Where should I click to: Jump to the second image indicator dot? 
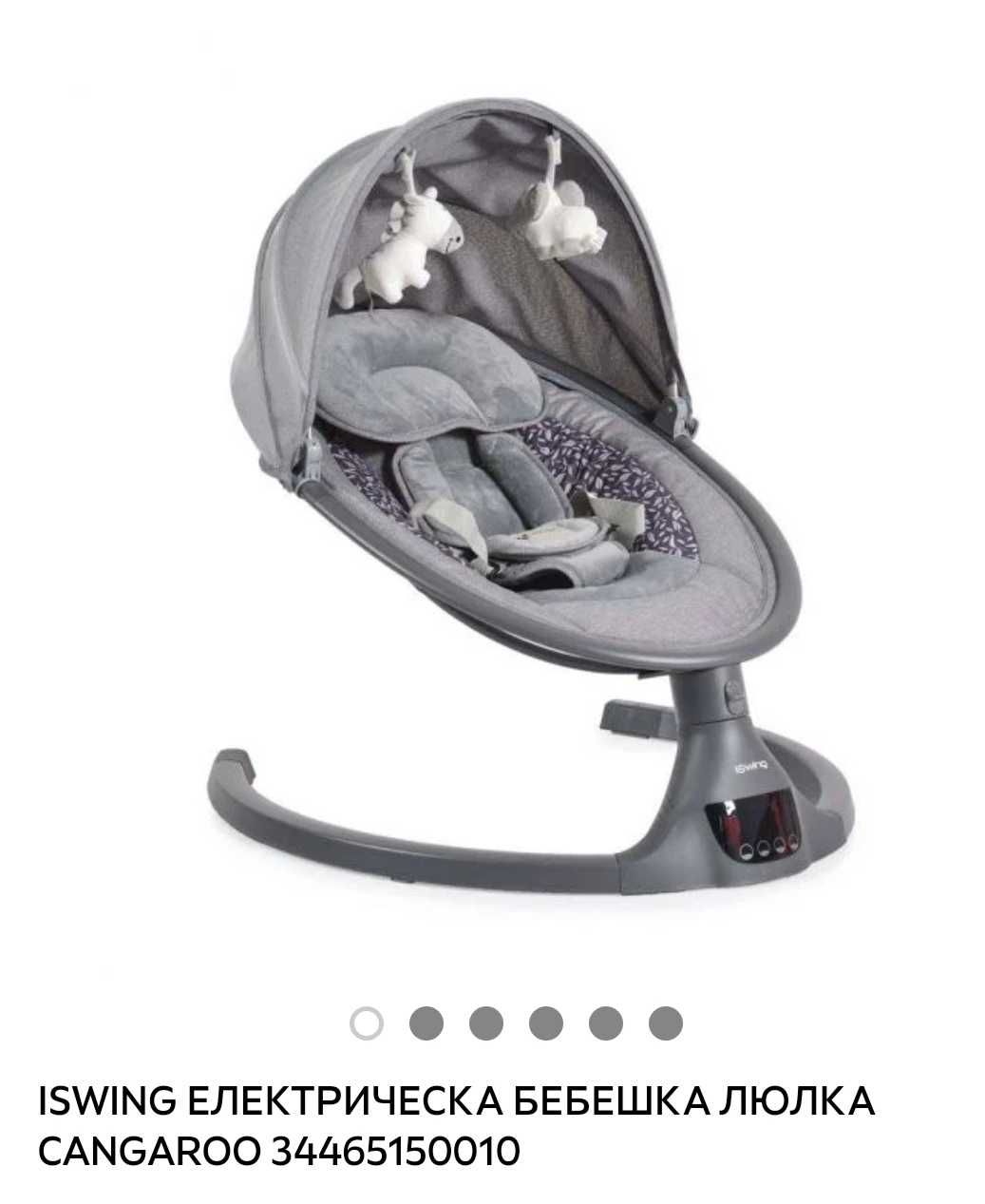426,1022
